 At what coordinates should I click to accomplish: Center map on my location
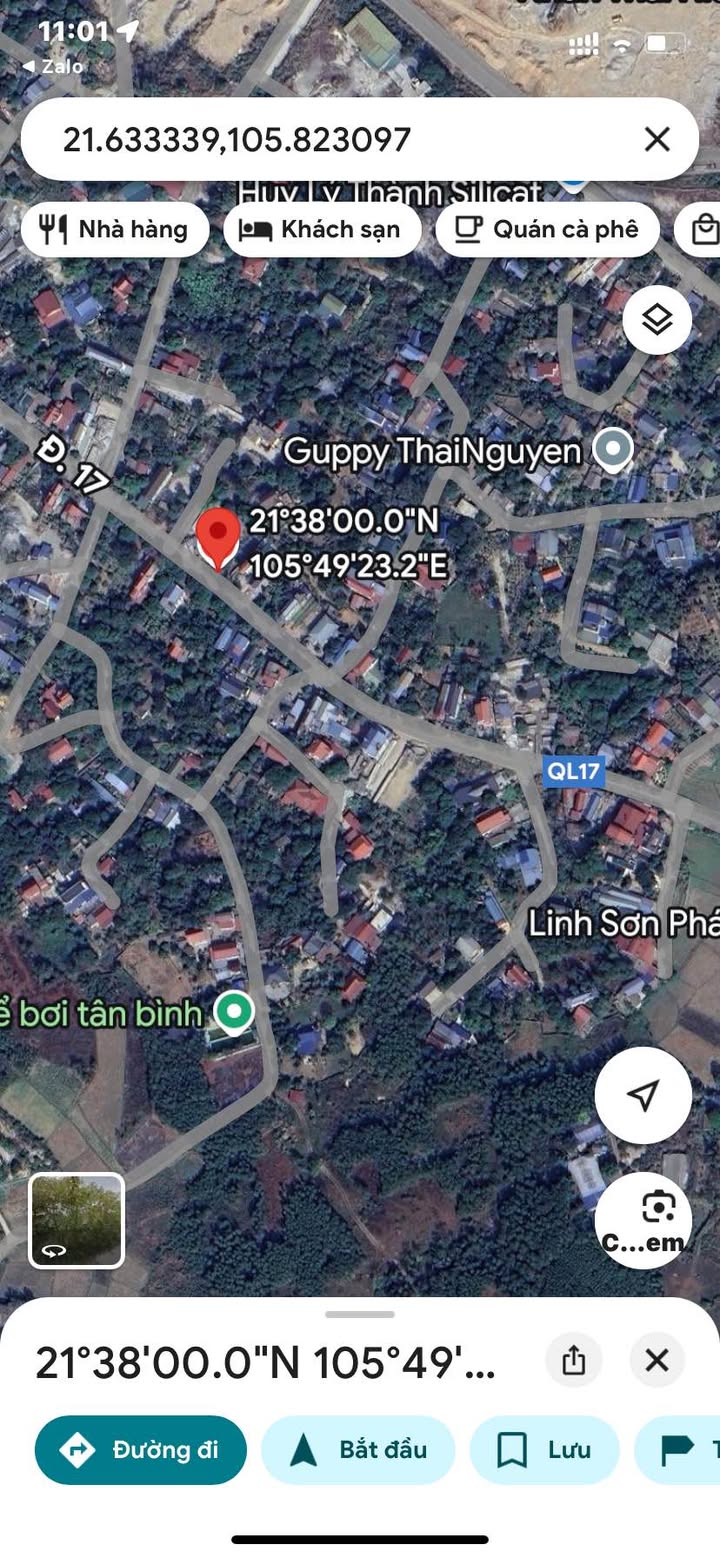coord(643,1095)
